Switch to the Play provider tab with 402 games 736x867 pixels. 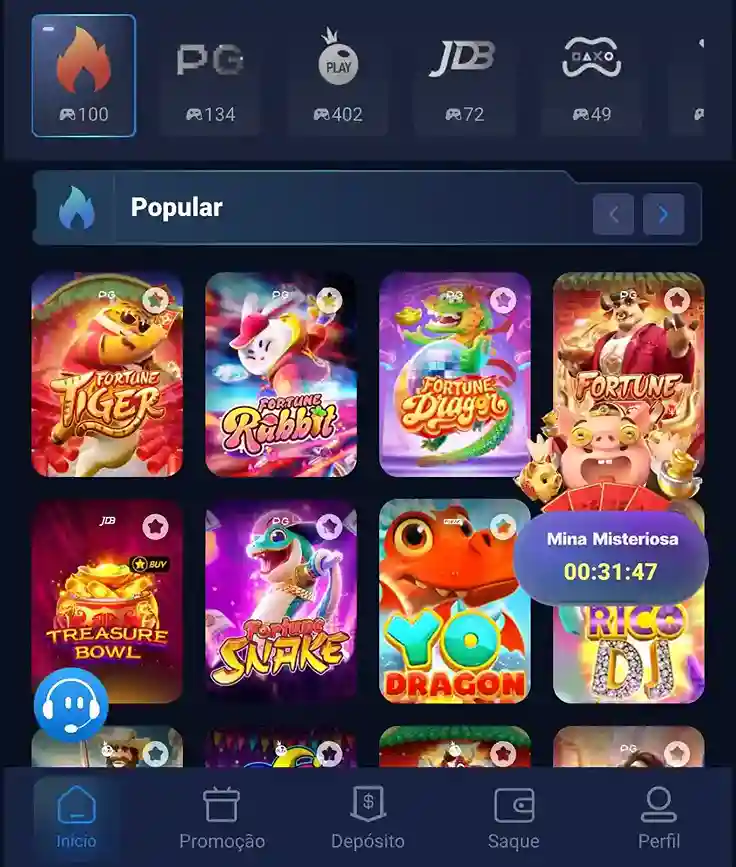[x=338, y=78]
